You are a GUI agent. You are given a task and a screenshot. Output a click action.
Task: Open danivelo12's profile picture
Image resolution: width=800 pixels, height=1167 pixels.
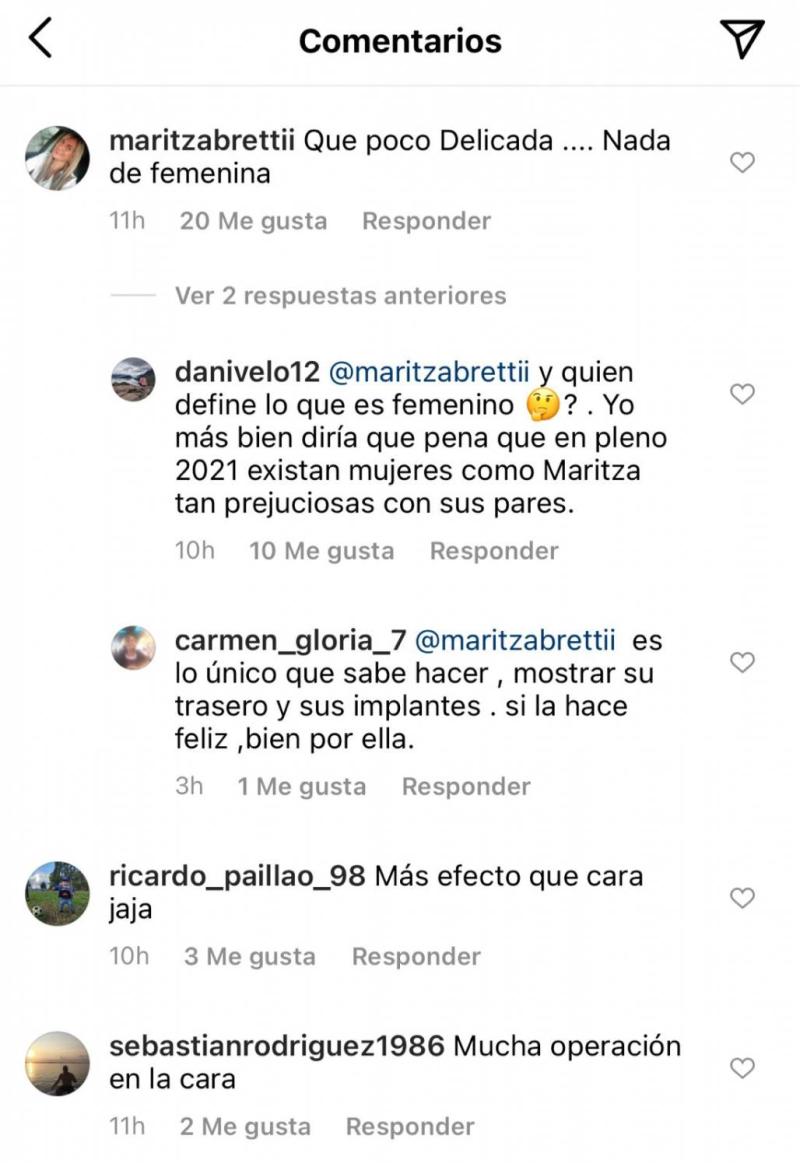pyautogui.click(x=135, y=382)
